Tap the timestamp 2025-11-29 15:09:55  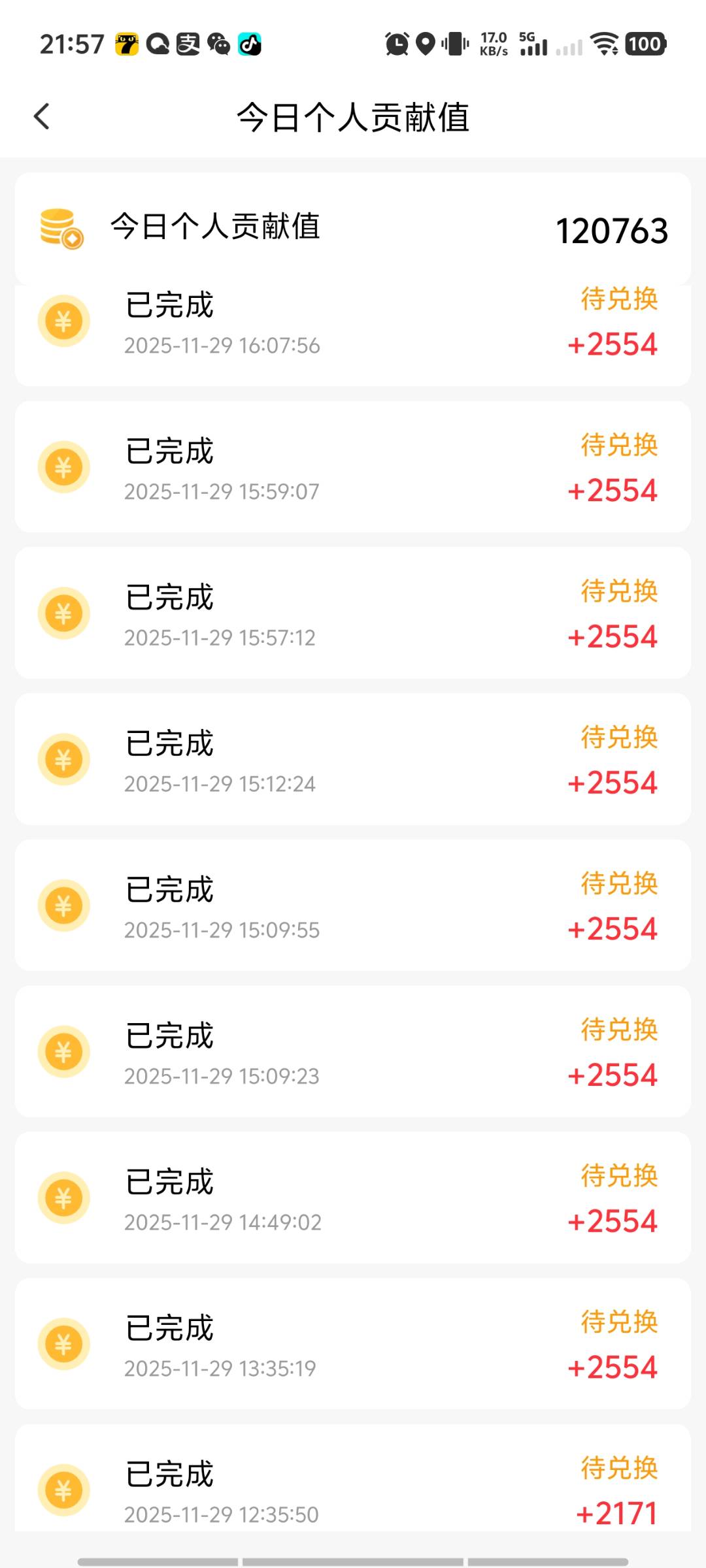(x=222, y=929)
